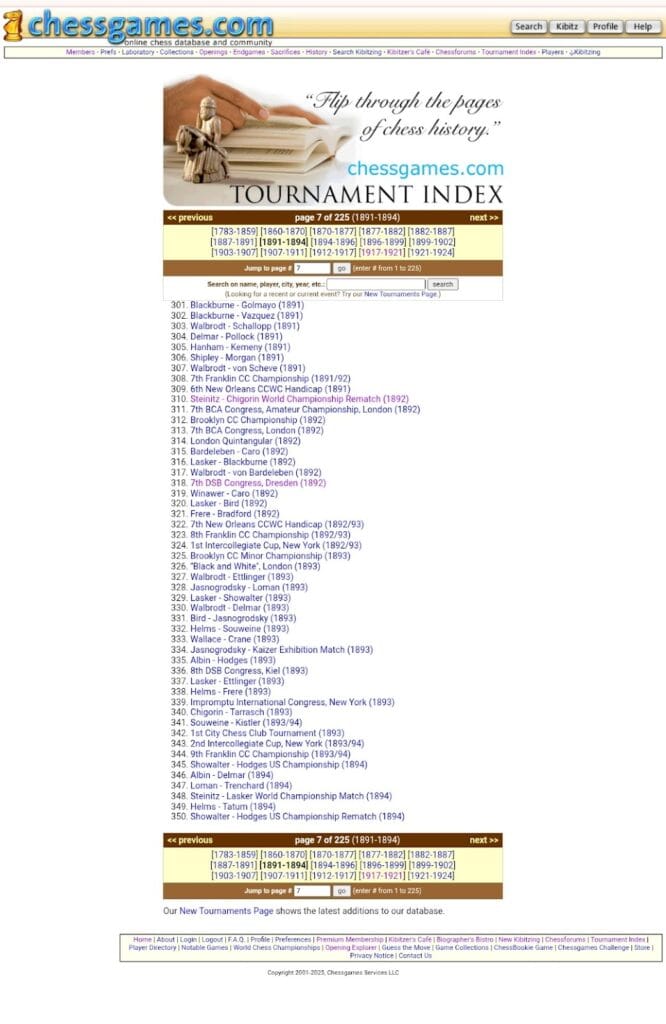Tap the search button beside the name field

[x=442, y=284]
